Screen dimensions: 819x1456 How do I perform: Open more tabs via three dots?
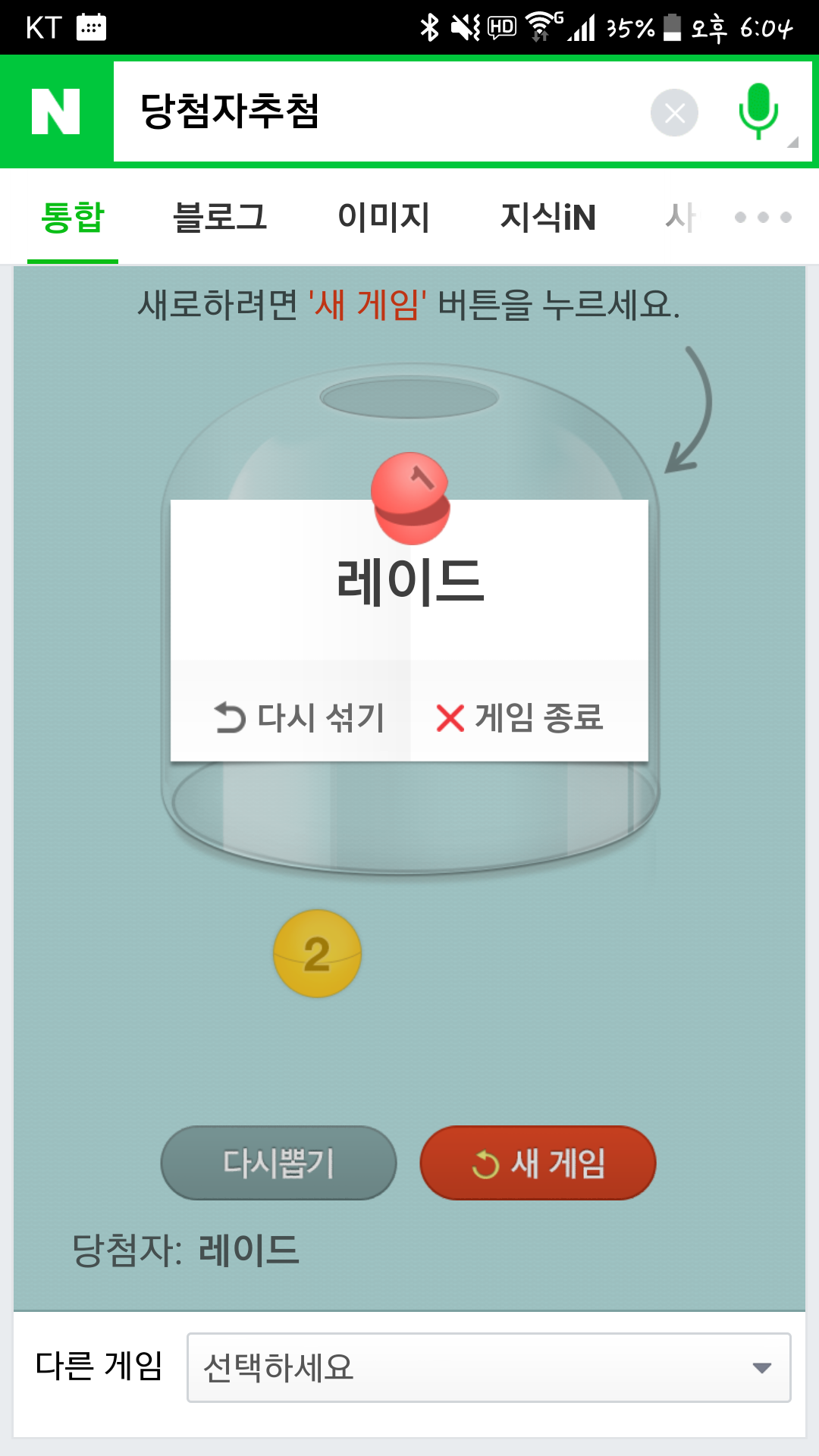point(763,218)
